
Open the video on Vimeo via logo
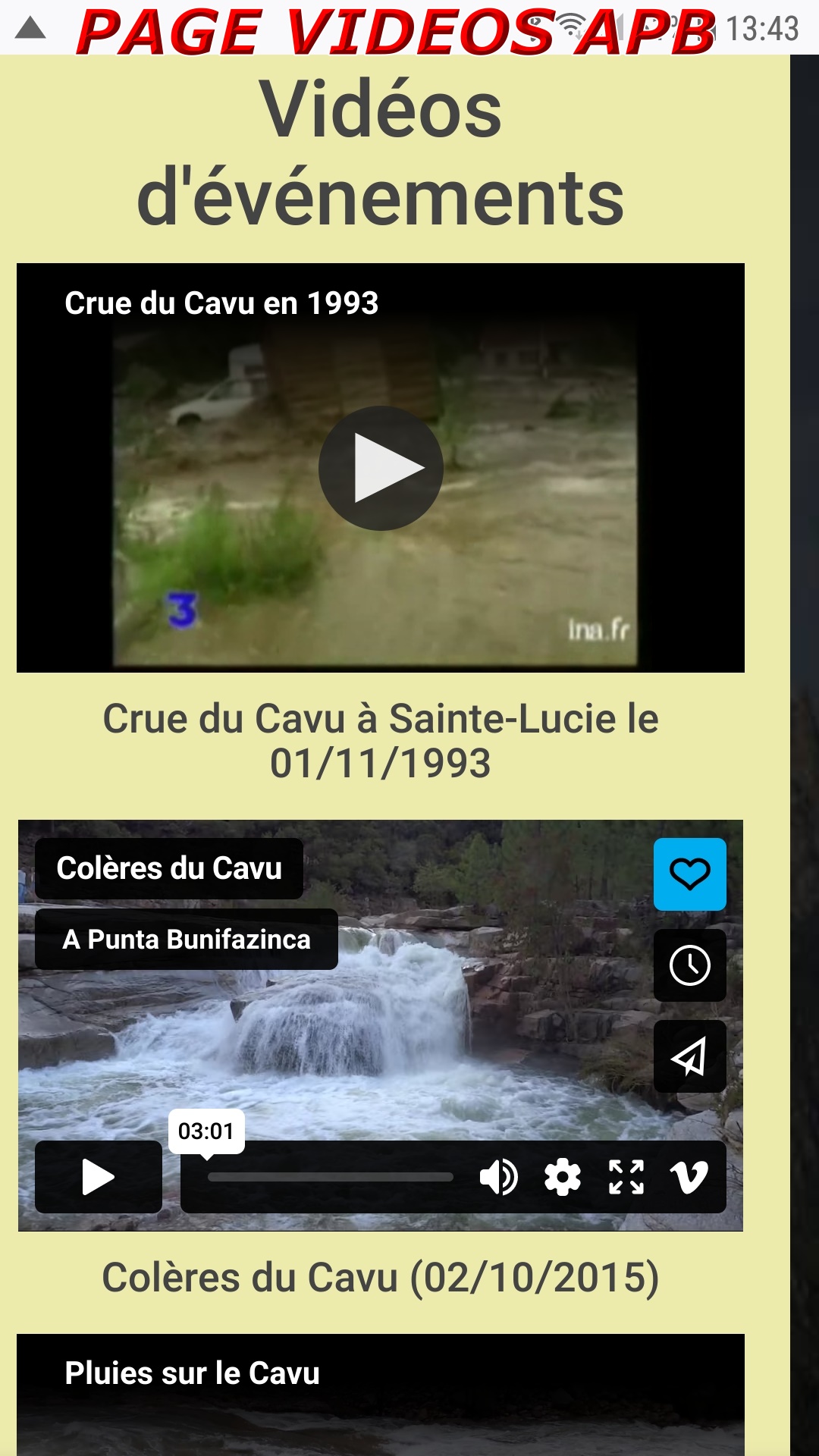pyautogui.click(x=689, y=1178)
